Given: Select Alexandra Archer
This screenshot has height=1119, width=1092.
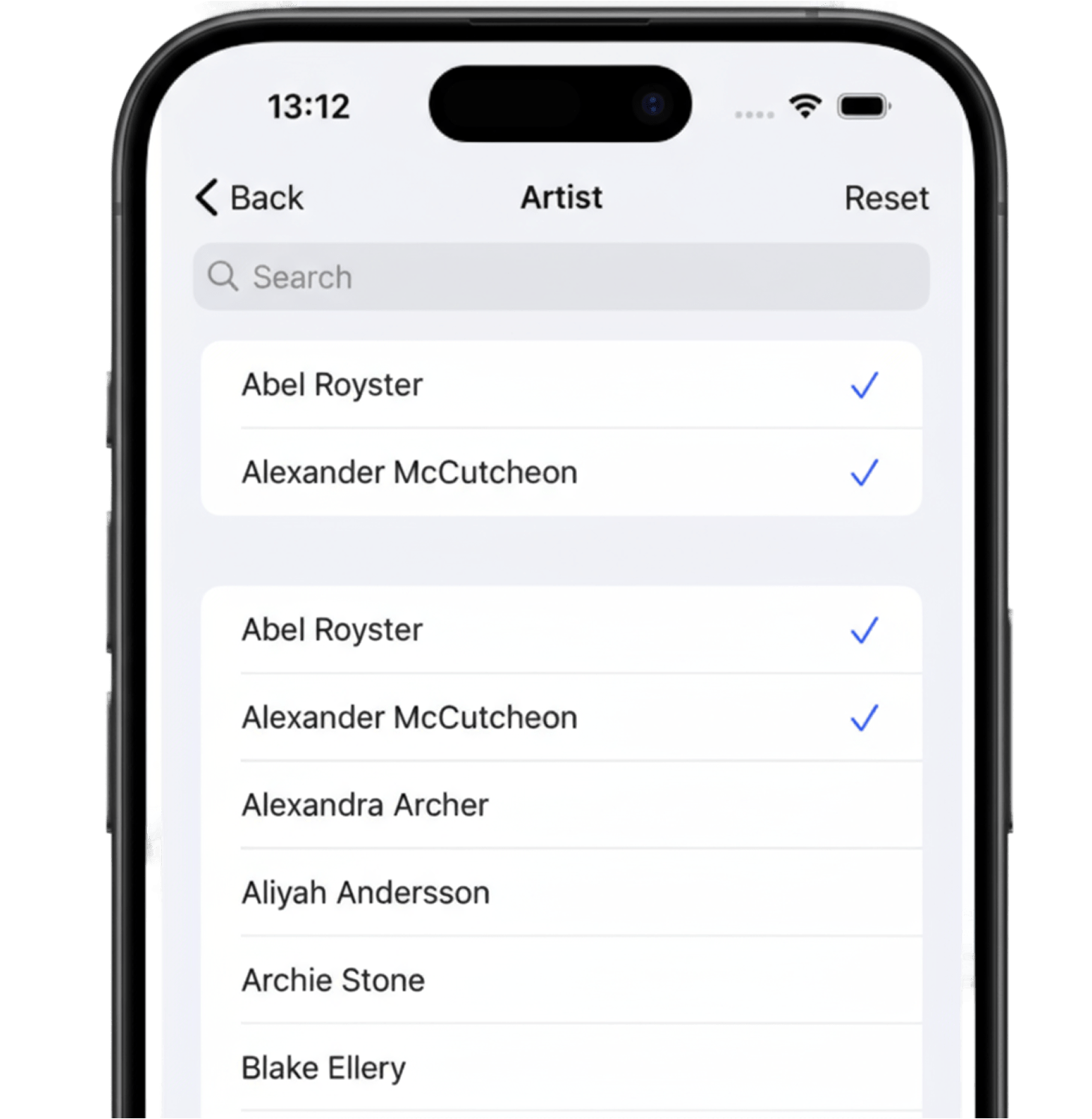Looking at the screenshot, I should click(x=561, y=805).
